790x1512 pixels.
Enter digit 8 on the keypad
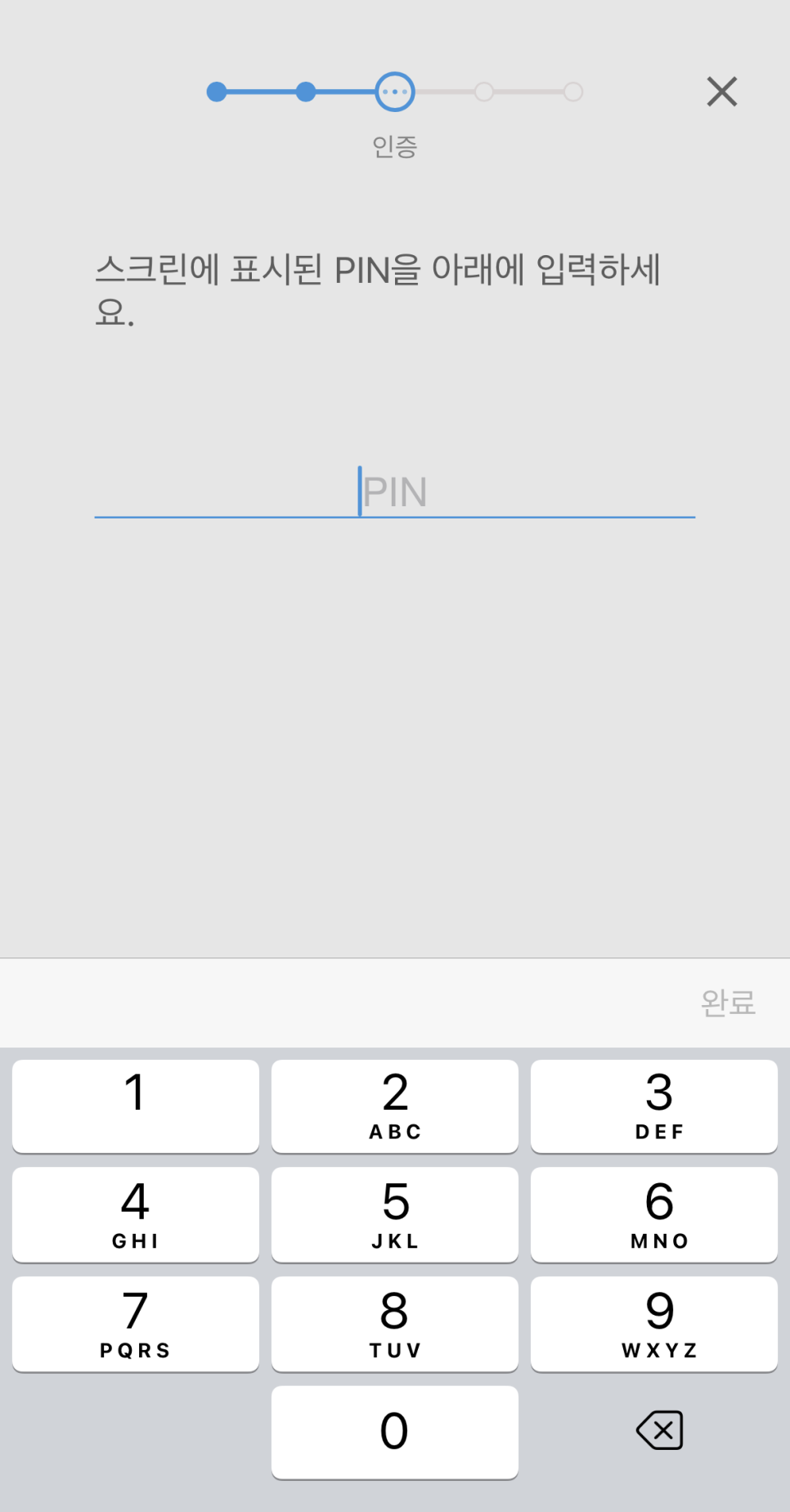(395, 1323)
